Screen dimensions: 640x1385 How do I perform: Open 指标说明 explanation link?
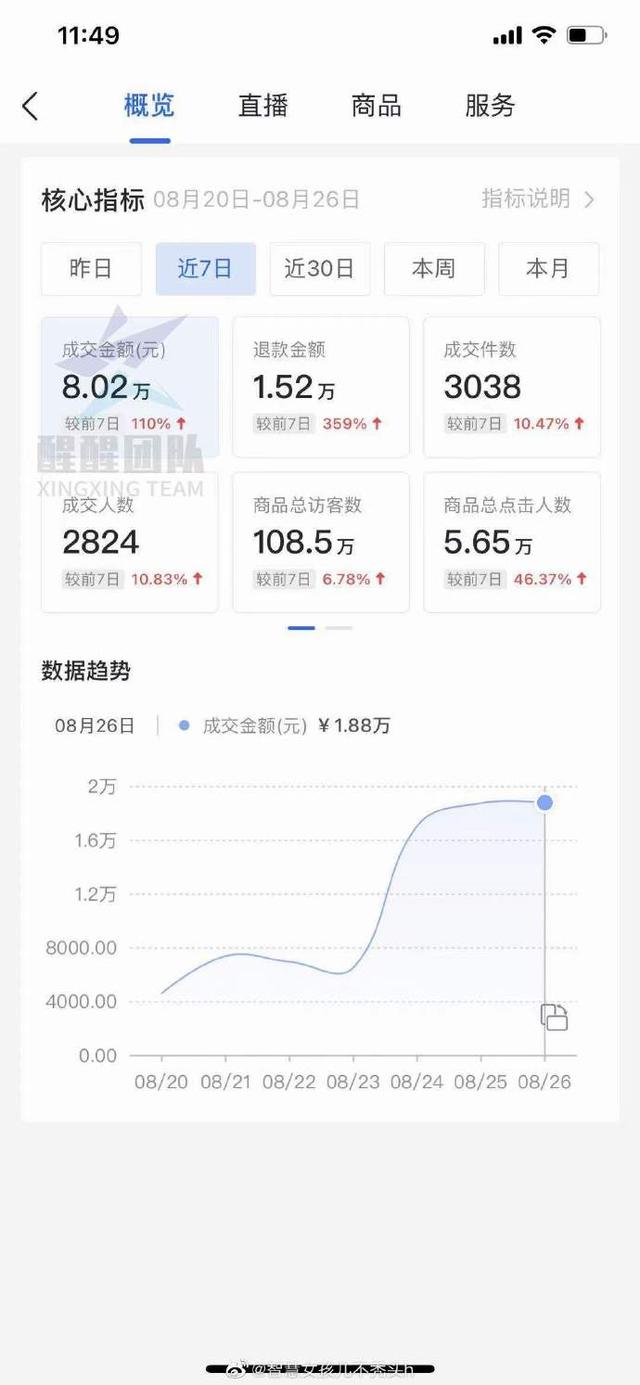pyautogui.click(x=538, y=199)
